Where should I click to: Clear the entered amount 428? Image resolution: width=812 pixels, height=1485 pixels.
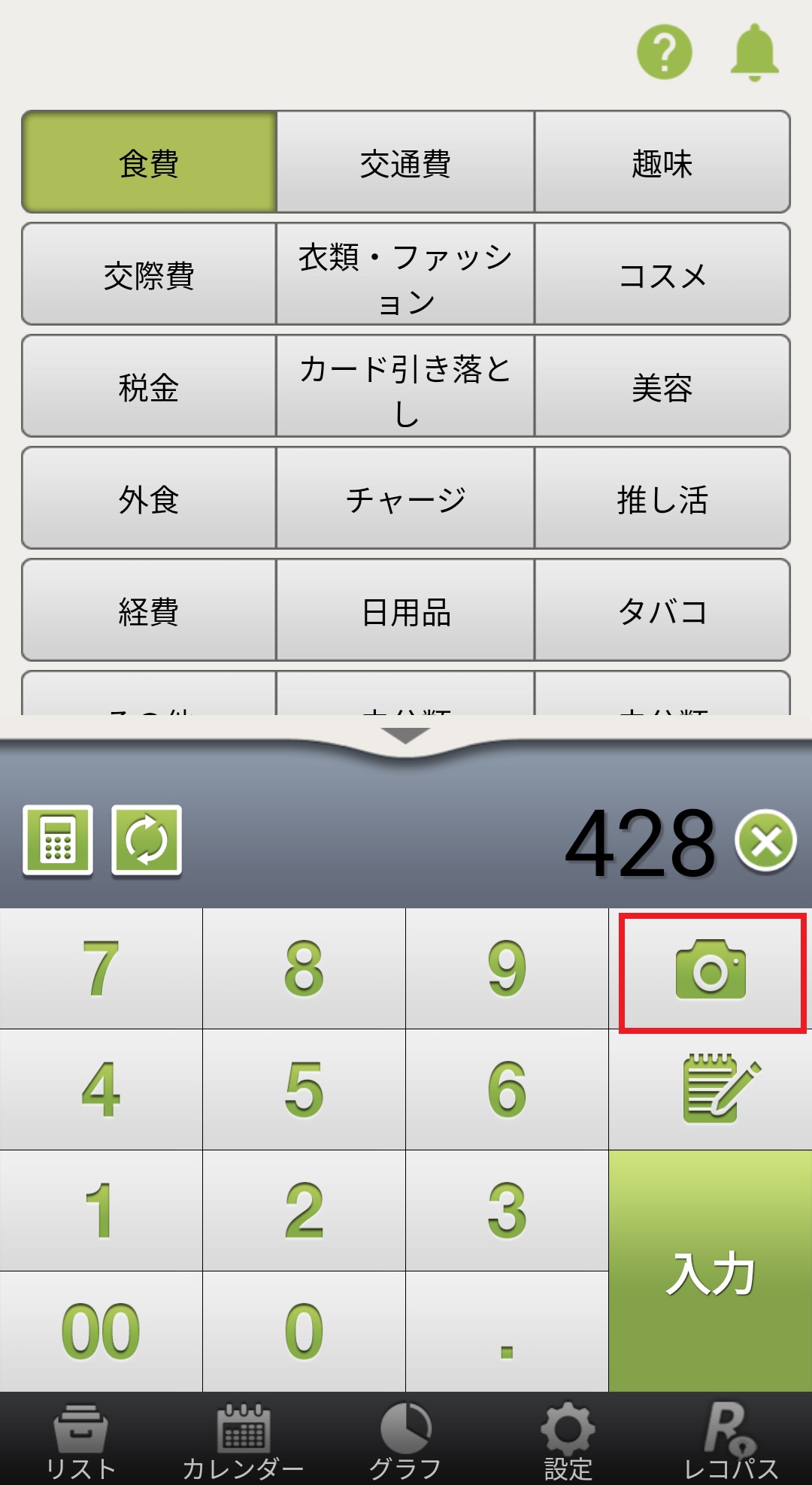pos(765,841)
